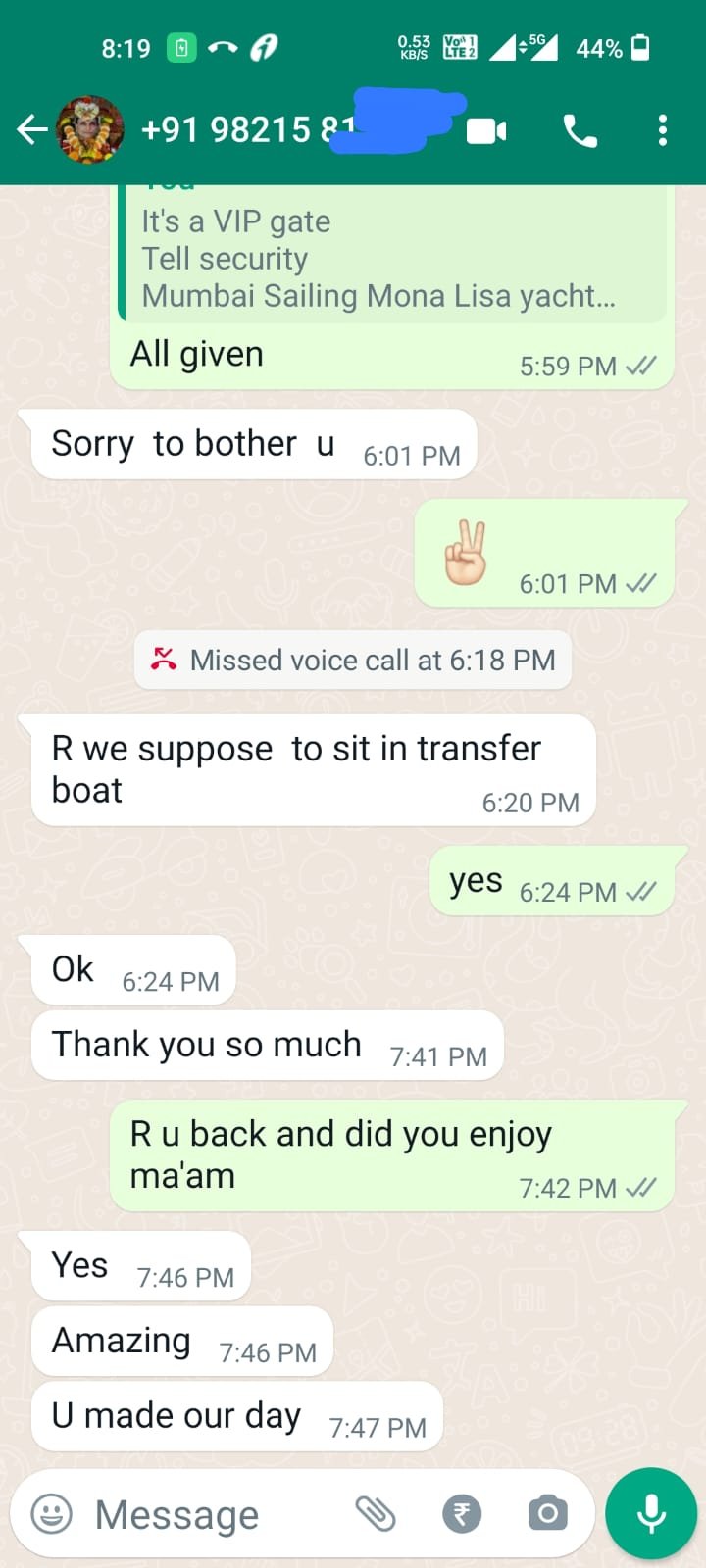
Task: Launch the camera from the message bar
Action: coord(547,1514)
